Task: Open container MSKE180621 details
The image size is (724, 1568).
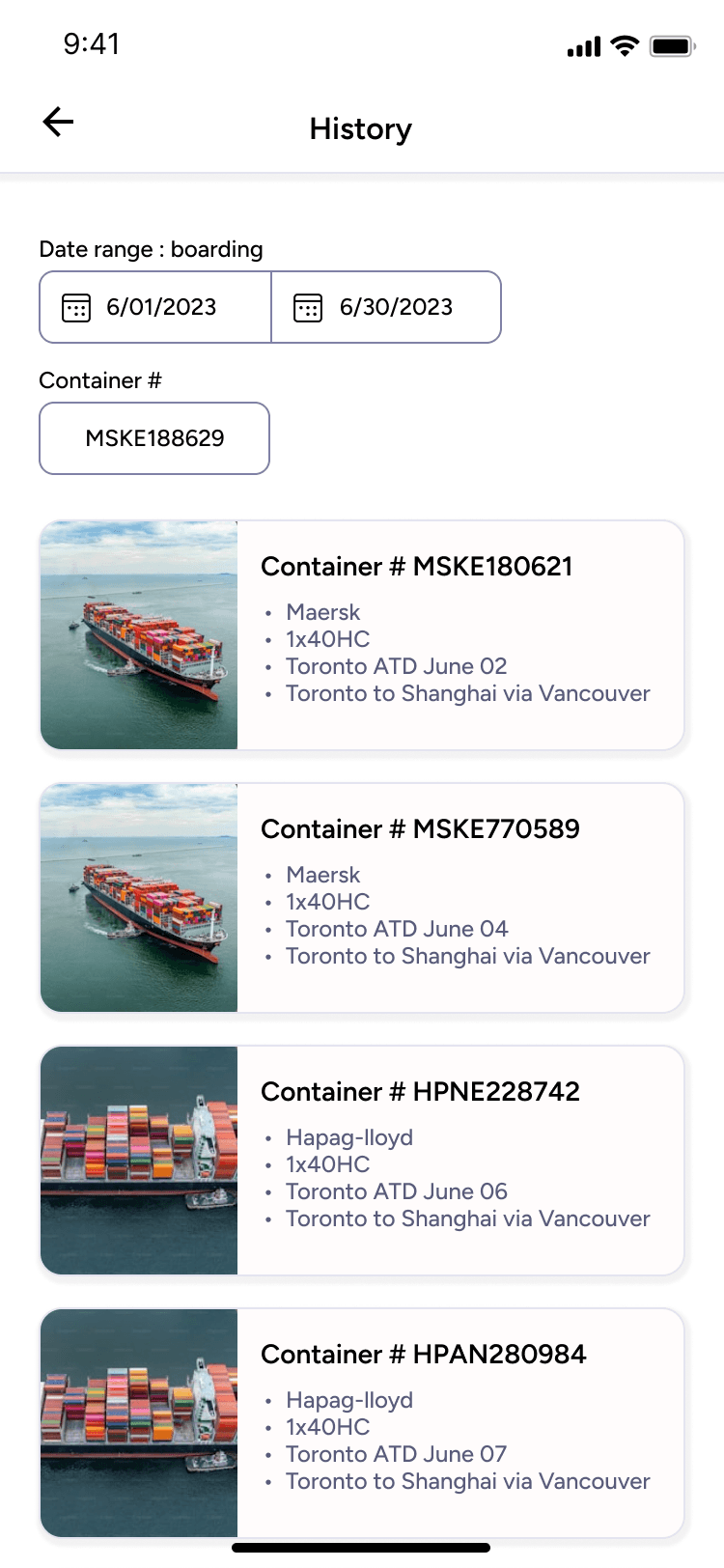Action: [x=362, y=635]
